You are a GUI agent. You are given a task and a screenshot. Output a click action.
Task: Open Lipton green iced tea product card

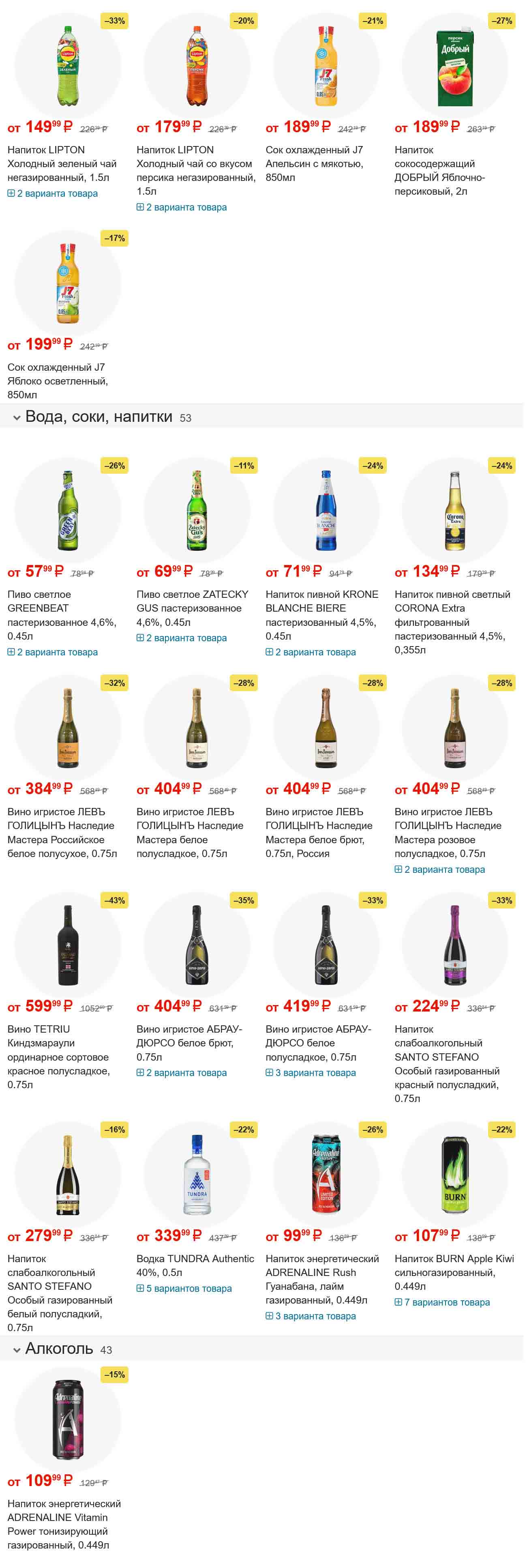point(62,163)
